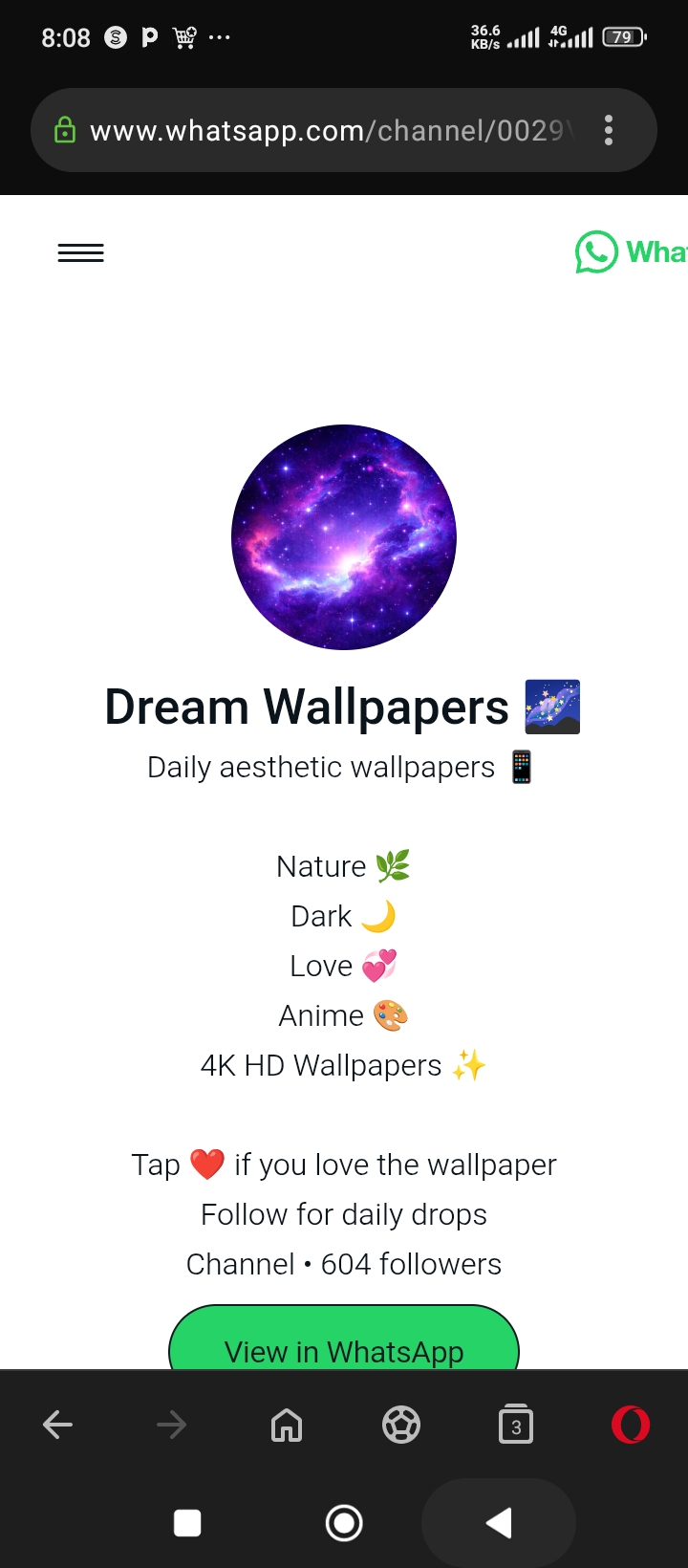Open the browser home page
Viewport: 688px width, 1568px height.
tap(287, 1425)
